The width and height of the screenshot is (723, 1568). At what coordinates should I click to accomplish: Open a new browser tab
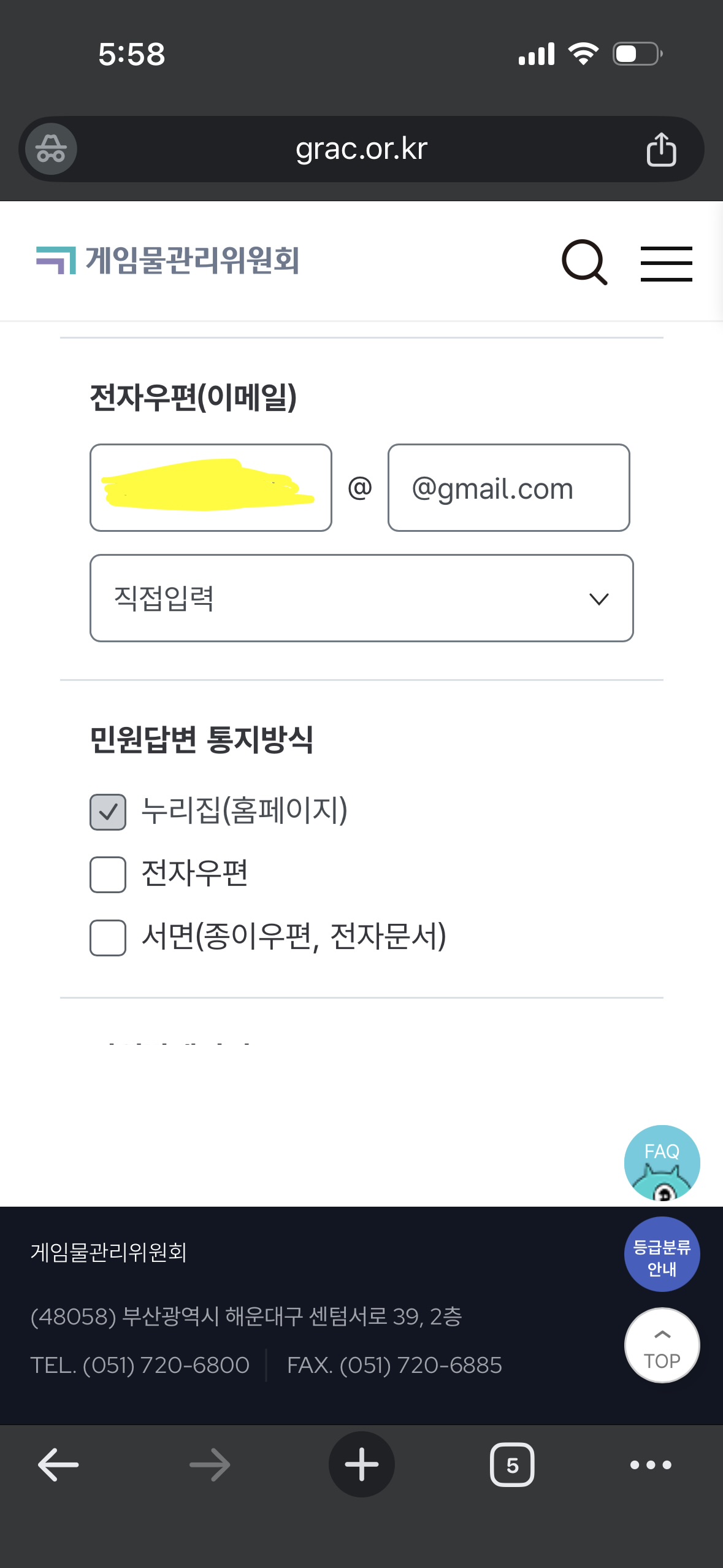coord(361,1465)
